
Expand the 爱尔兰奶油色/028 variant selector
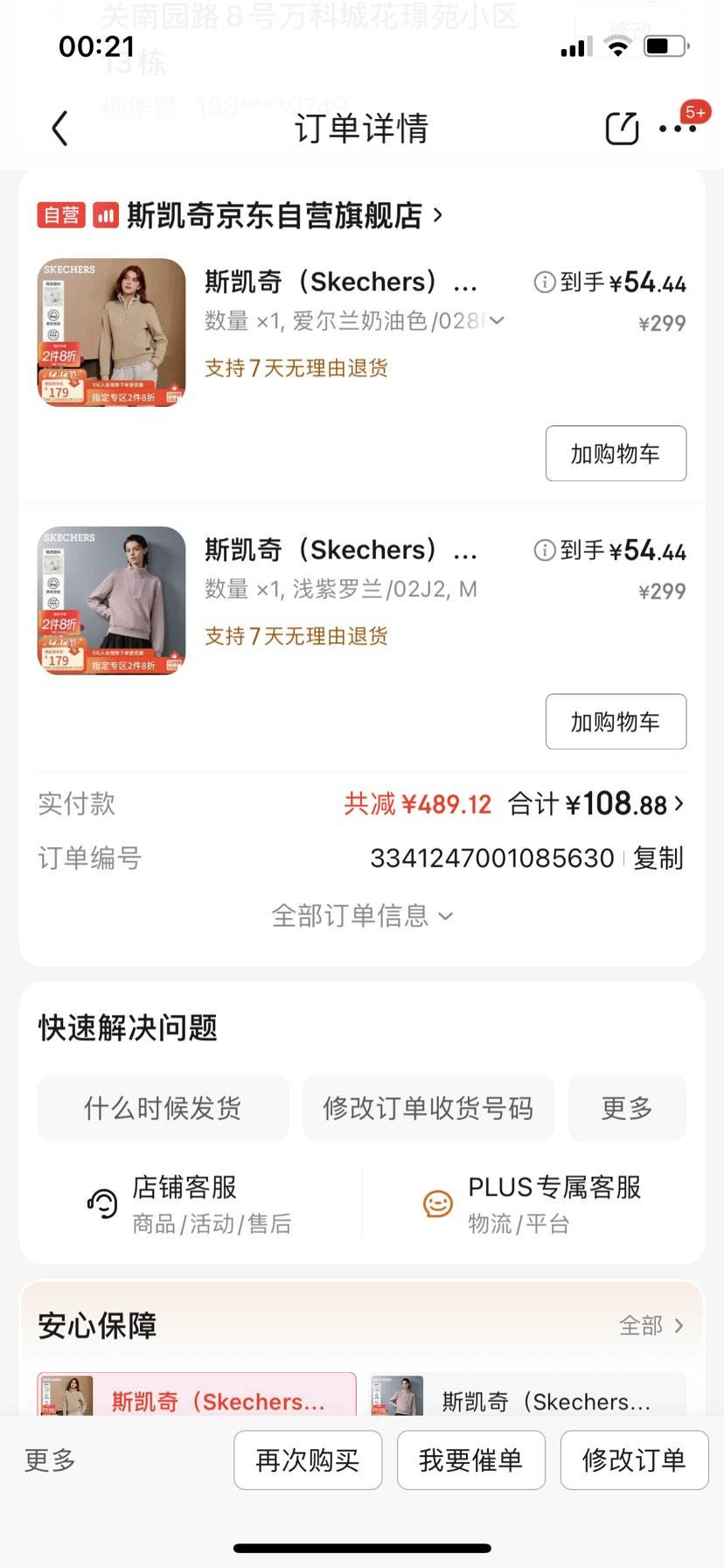(496, 321)
